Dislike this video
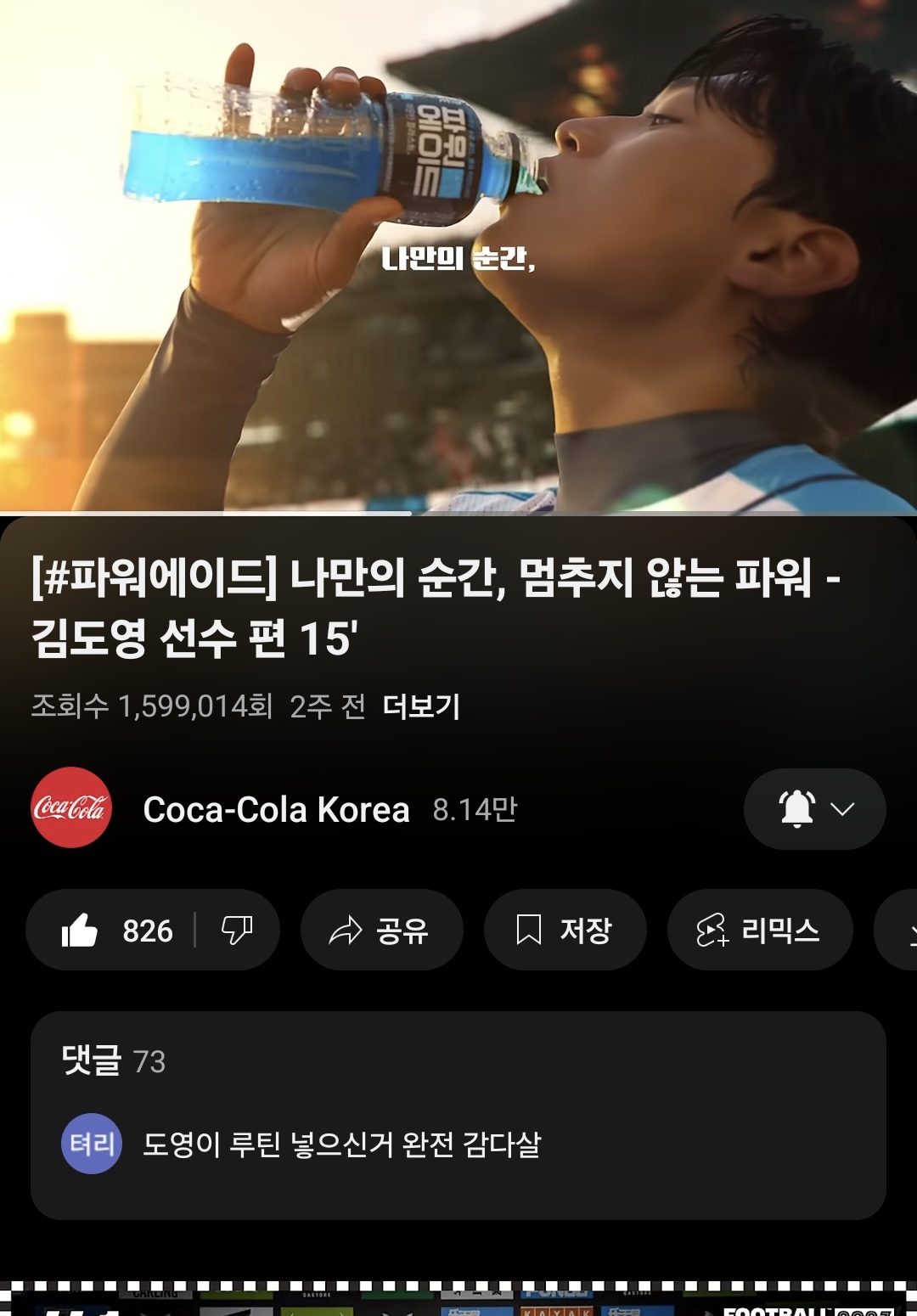This screenshot has height=1316, width=917. tap(237, 931)
